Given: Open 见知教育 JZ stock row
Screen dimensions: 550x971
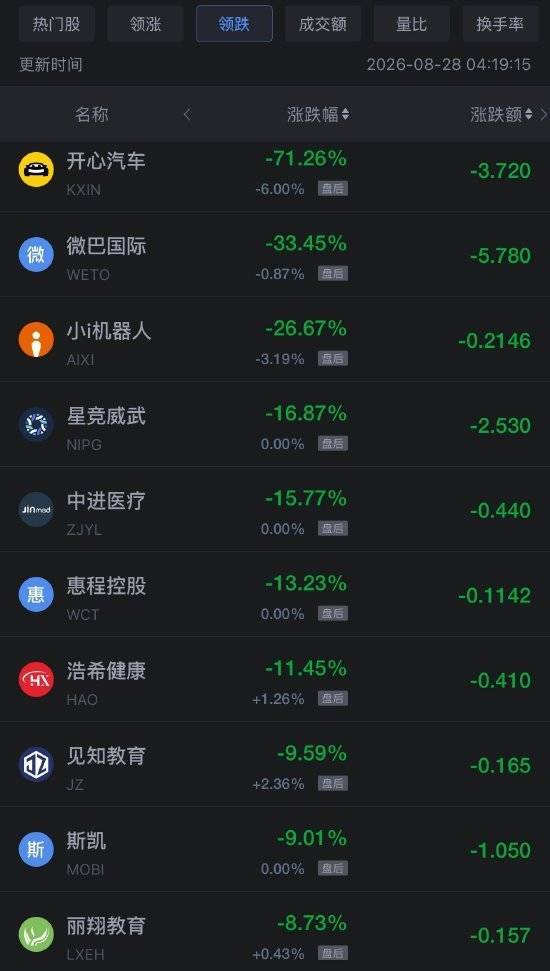Looking at the screenshot, I should [x=275, y=764].
